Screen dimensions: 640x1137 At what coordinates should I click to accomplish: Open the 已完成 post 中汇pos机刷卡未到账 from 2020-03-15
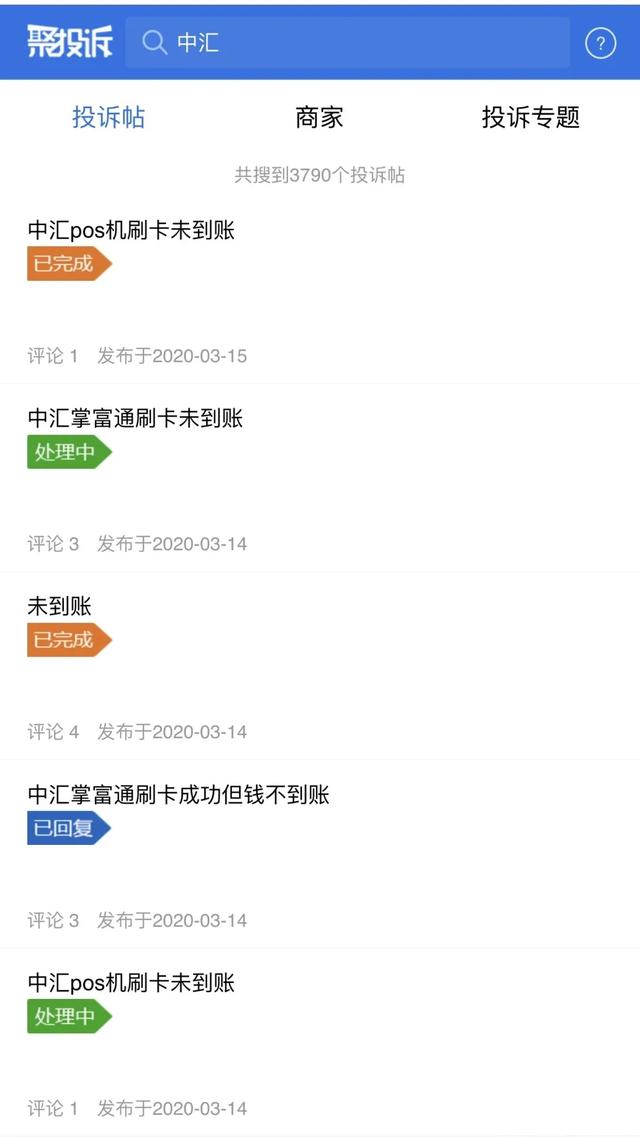click(131, 231)
